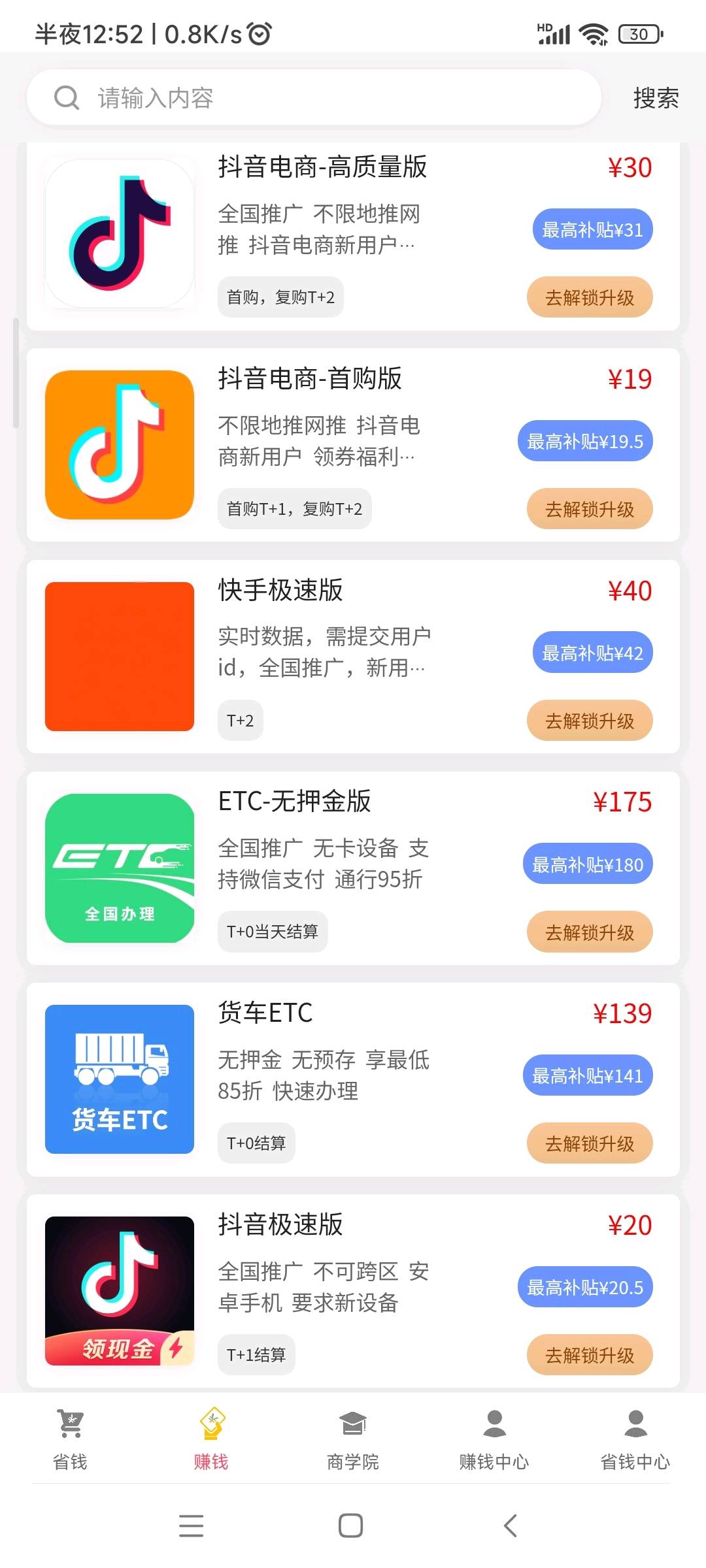This screenshot has height=1568, width=706.
Task: Tap 去解锁升级 on the 抖音极速版 card
Action: pyautogui.click(x=590, y=1355)
